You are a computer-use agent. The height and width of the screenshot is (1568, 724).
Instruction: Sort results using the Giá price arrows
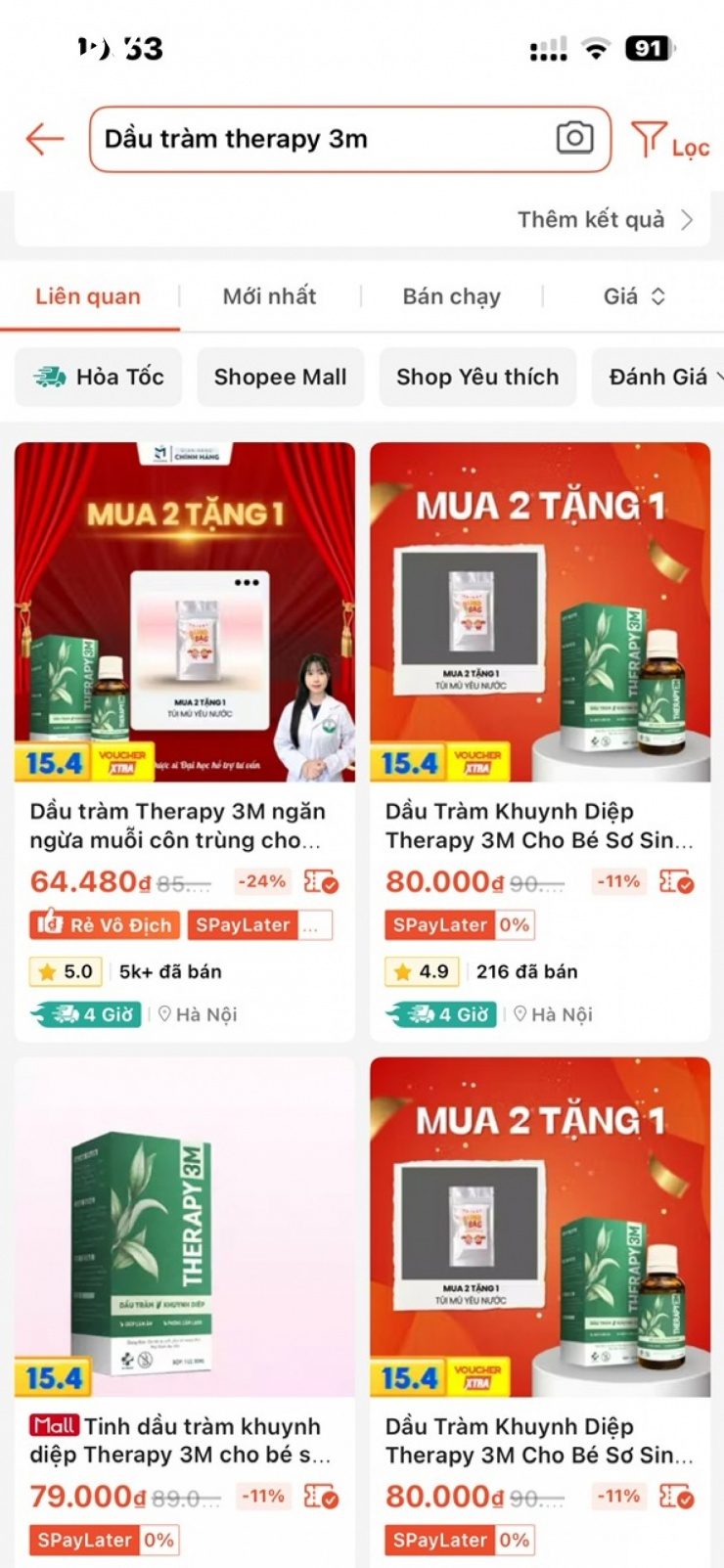pyautogui.click(x=634, y=296)
